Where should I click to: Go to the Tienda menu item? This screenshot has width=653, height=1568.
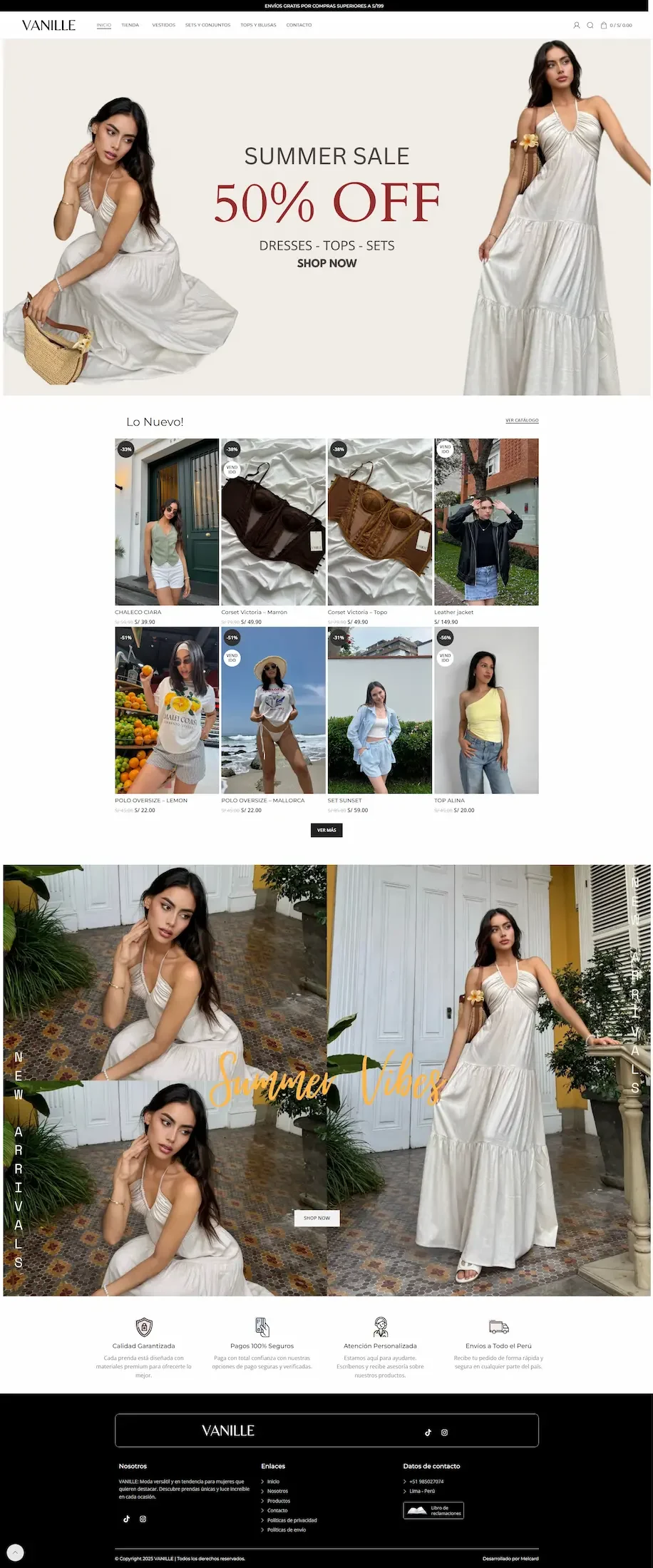pyautogui.click(x=130, y=25)
